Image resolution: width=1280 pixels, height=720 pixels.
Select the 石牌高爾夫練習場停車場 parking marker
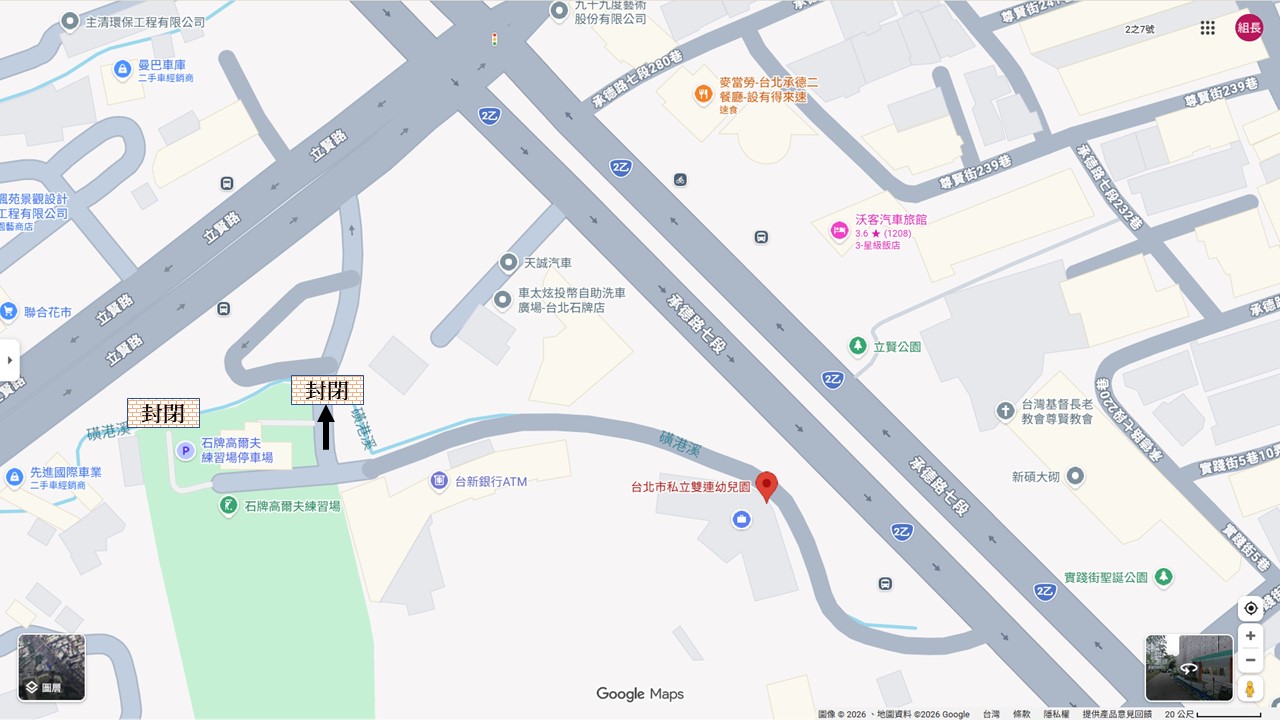185,451
